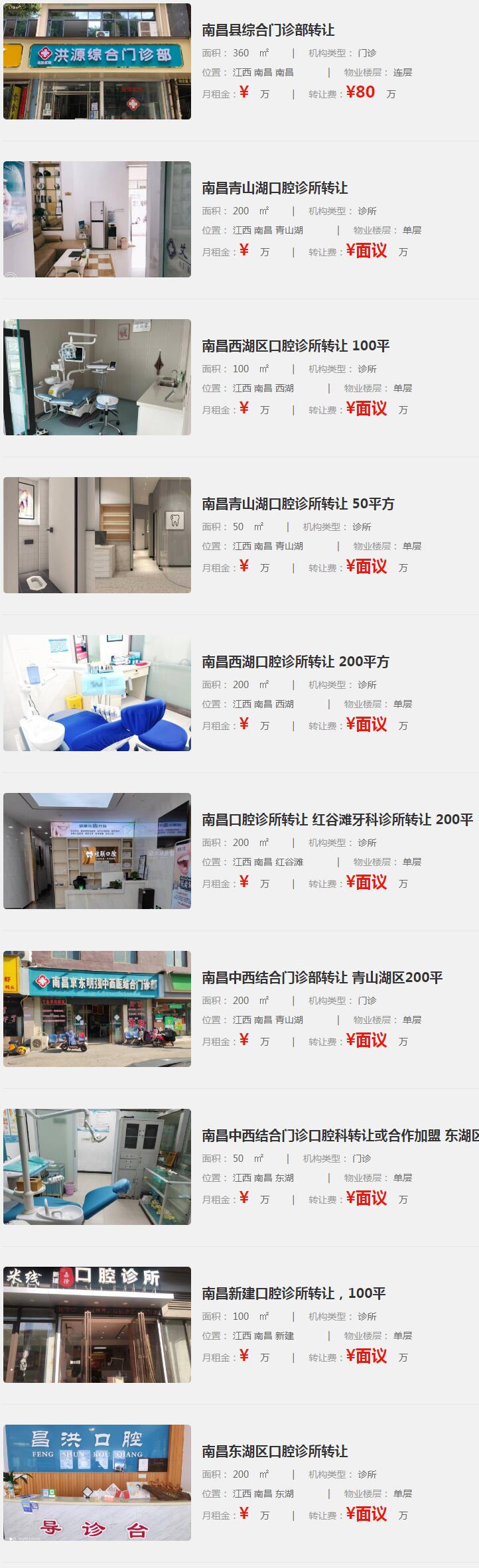Select 南昌西湖口腔诊所转让 200平方 listing

pyautogui.click(x=295, y=662)
